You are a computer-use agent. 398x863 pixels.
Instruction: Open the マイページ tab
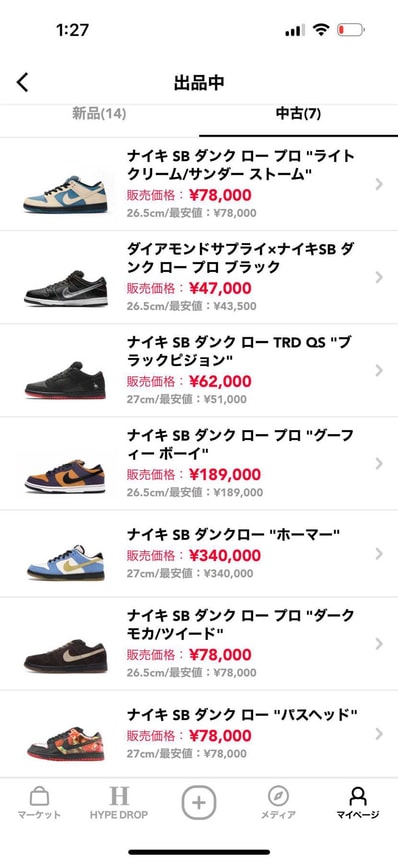tap(358, 802)
